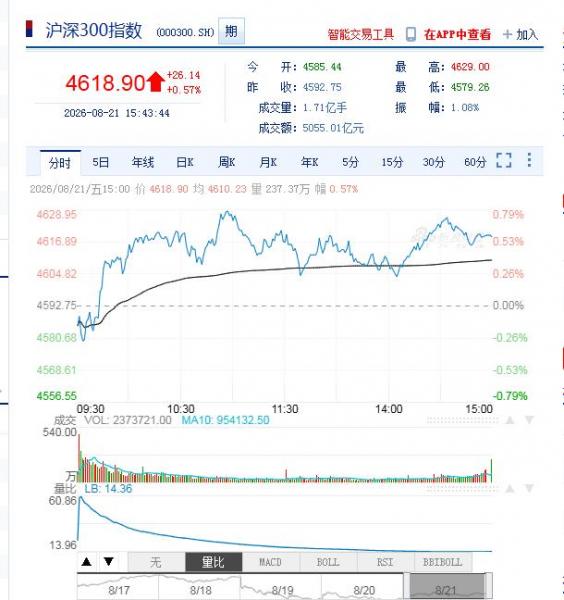Open the chart overflow menu
Screen dimensions: 564x600
tap(530, 160)
